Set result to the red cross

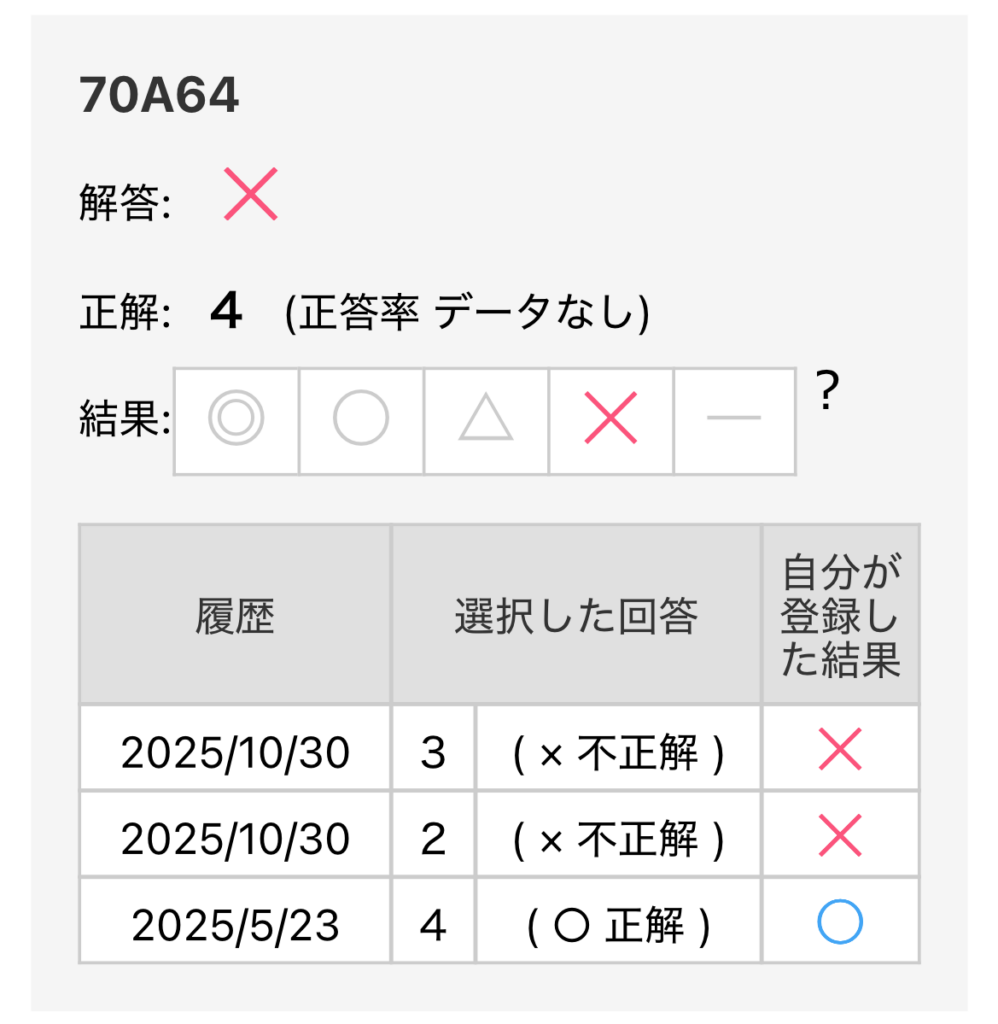[x=611, y=421]
